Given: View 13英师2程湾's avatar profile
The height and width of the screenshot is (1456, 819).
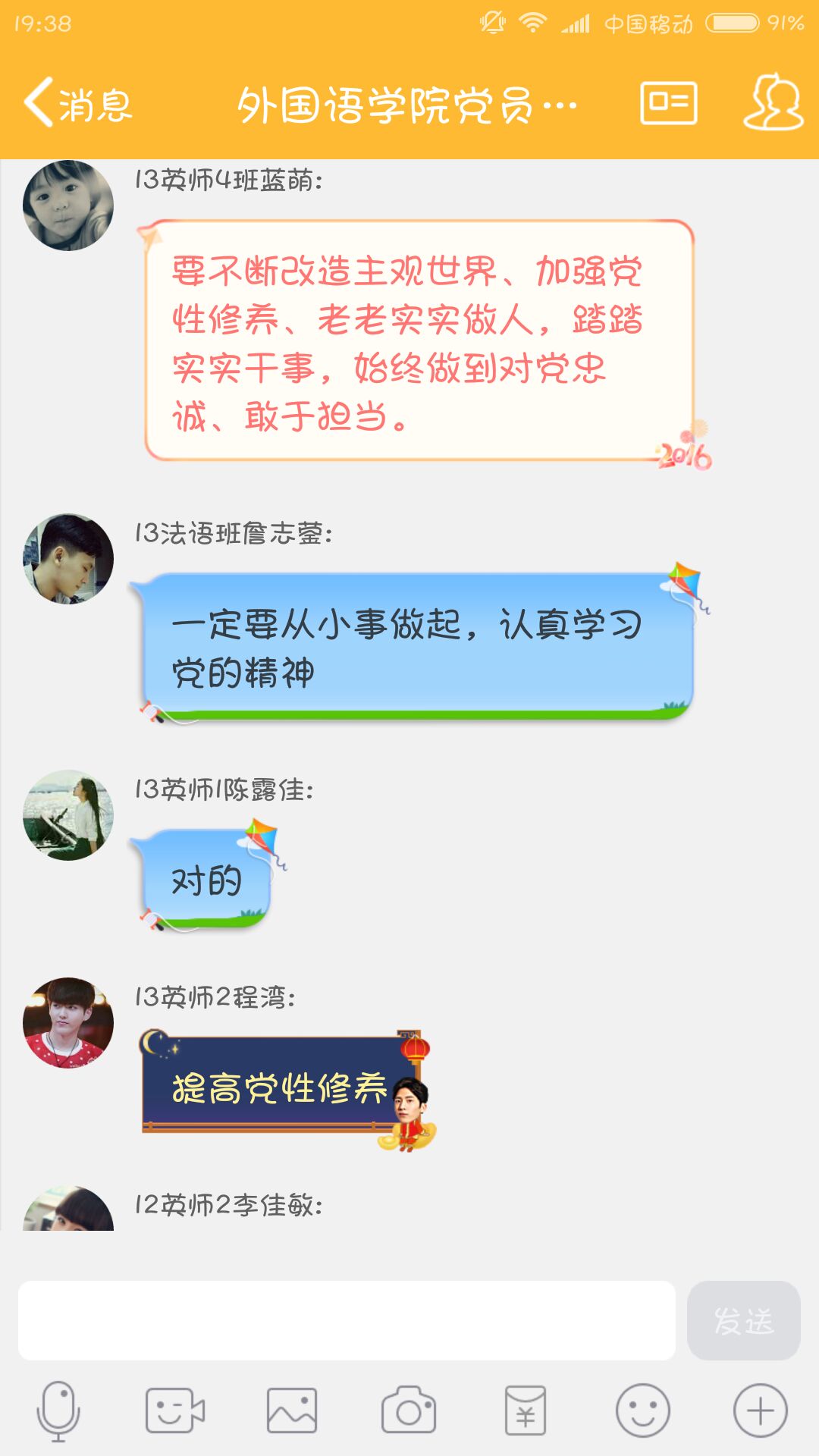Looking at the screenshot, I should coord(68,1023).
